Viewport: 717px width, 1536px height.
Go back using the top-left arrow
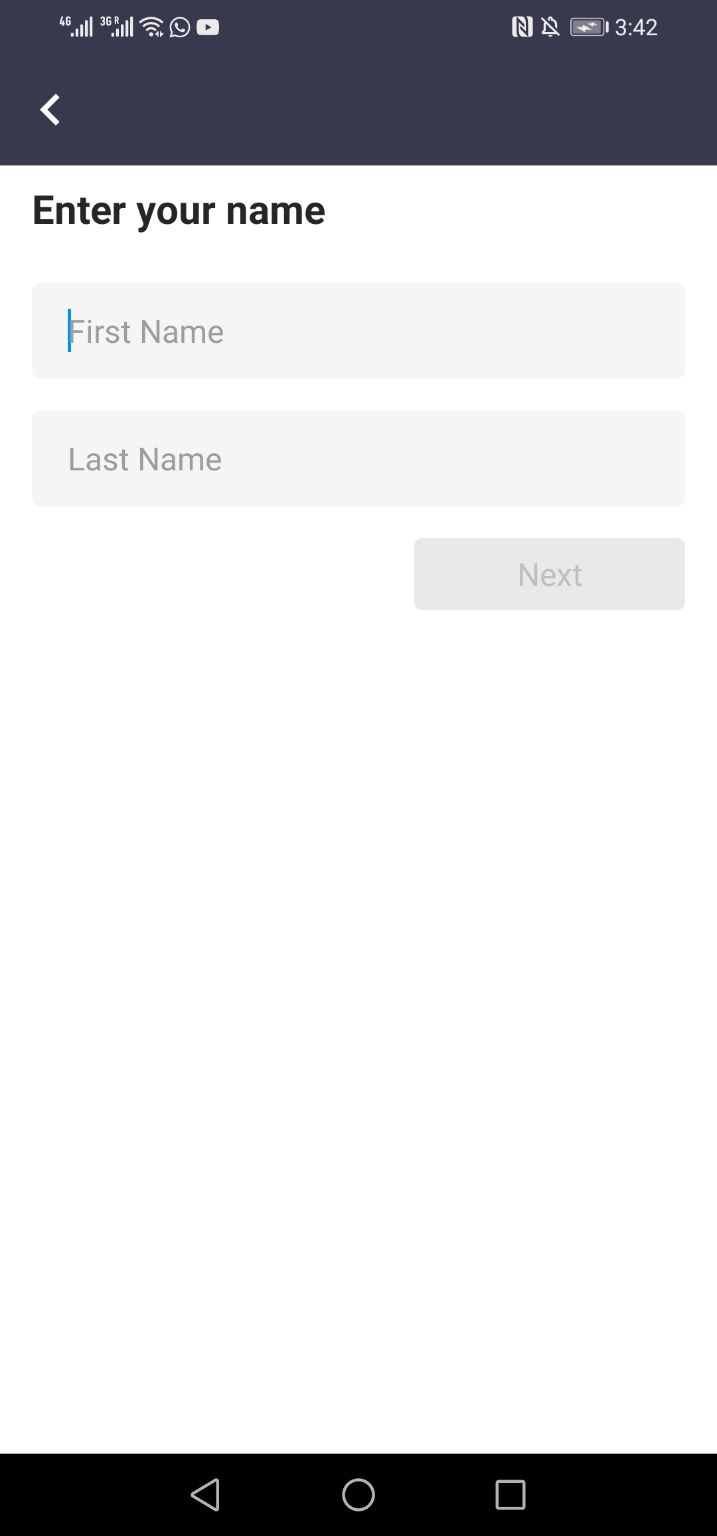pos(50,110)
